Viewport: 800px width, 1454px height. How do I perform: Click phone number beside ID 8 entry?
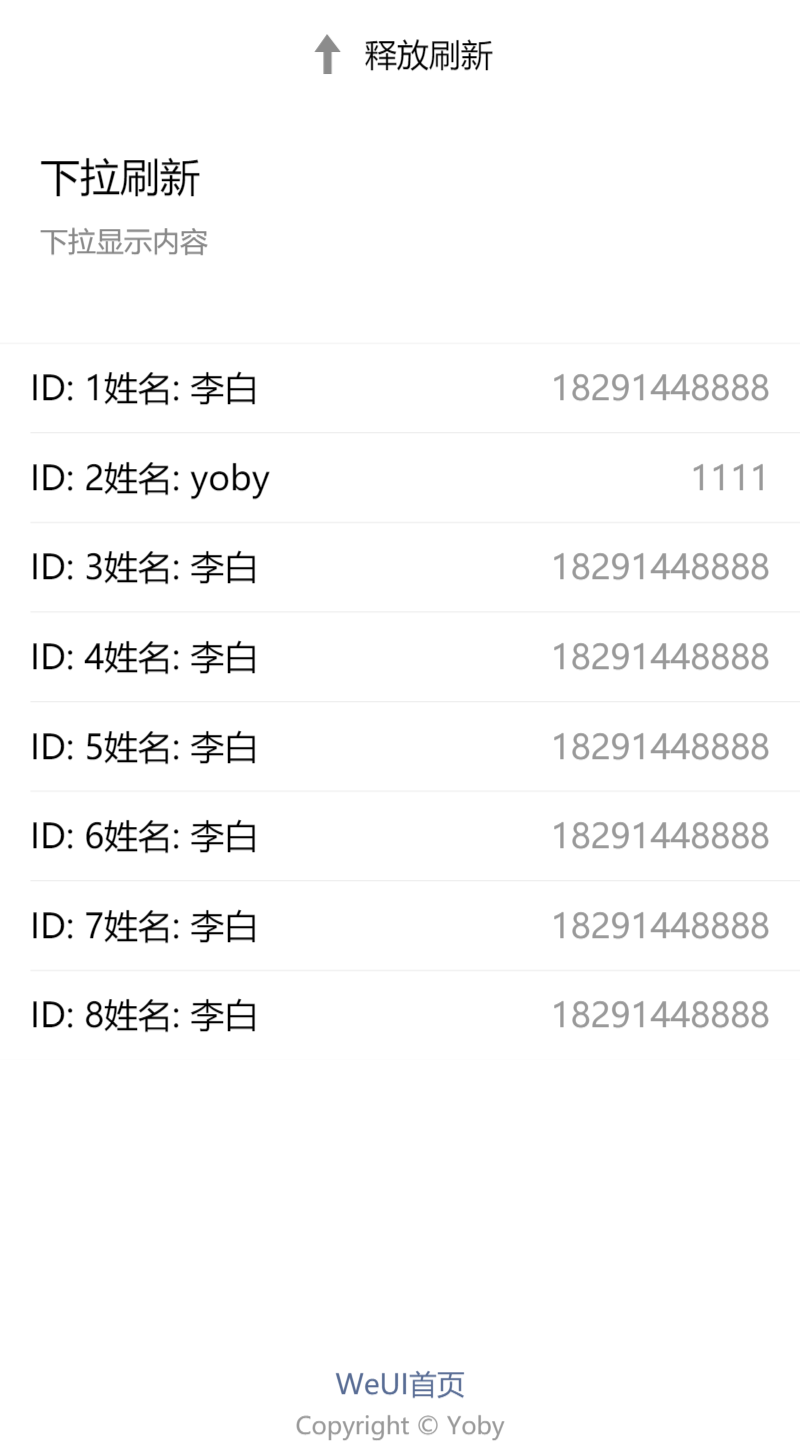tap(659, 1015)
